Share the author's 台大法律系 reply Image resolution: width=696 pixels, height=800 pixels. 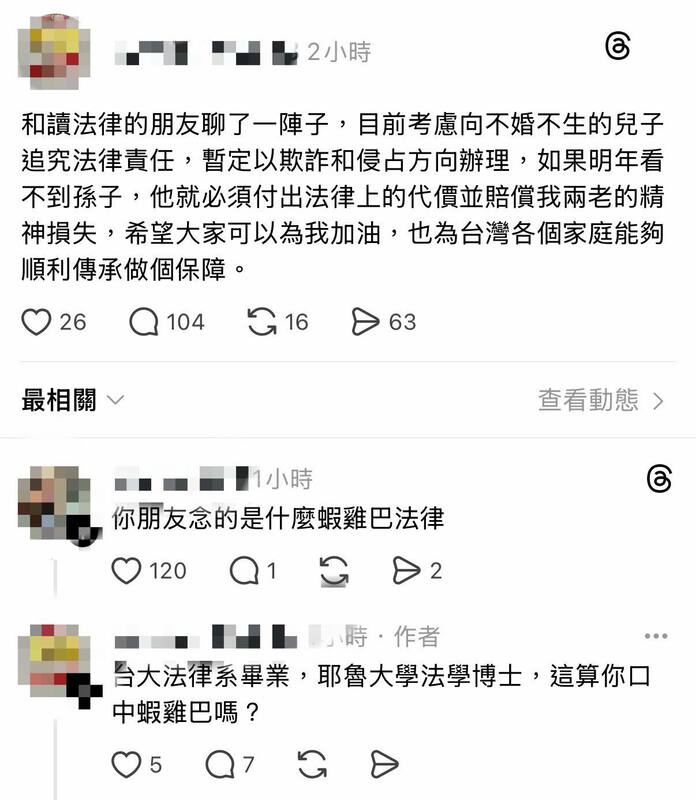(385, 765)
